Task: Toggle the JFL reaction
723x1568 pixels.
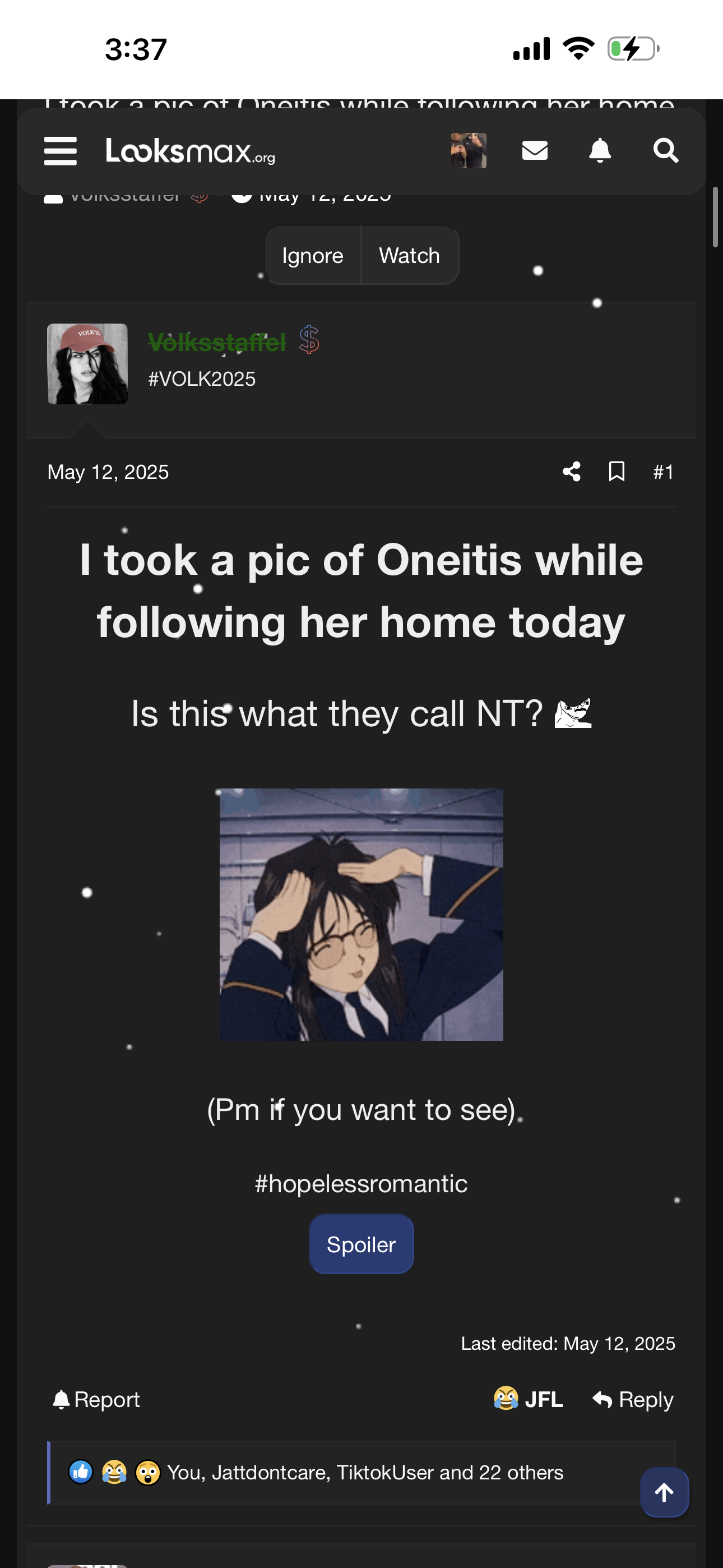Action: tap(529, 1400)
